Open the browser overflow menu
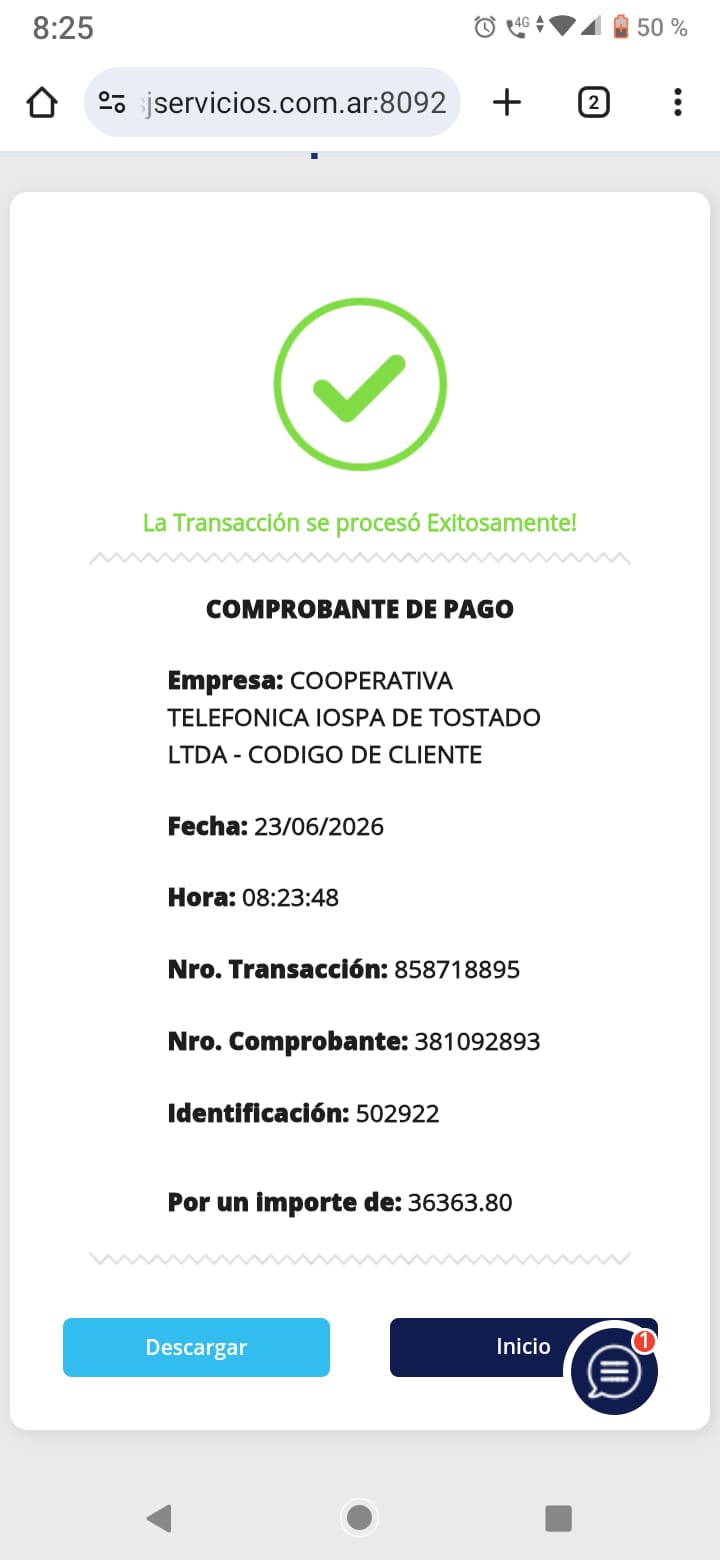Image resolution: width=720 pixels, height=1560 pixels. (678, 102)
